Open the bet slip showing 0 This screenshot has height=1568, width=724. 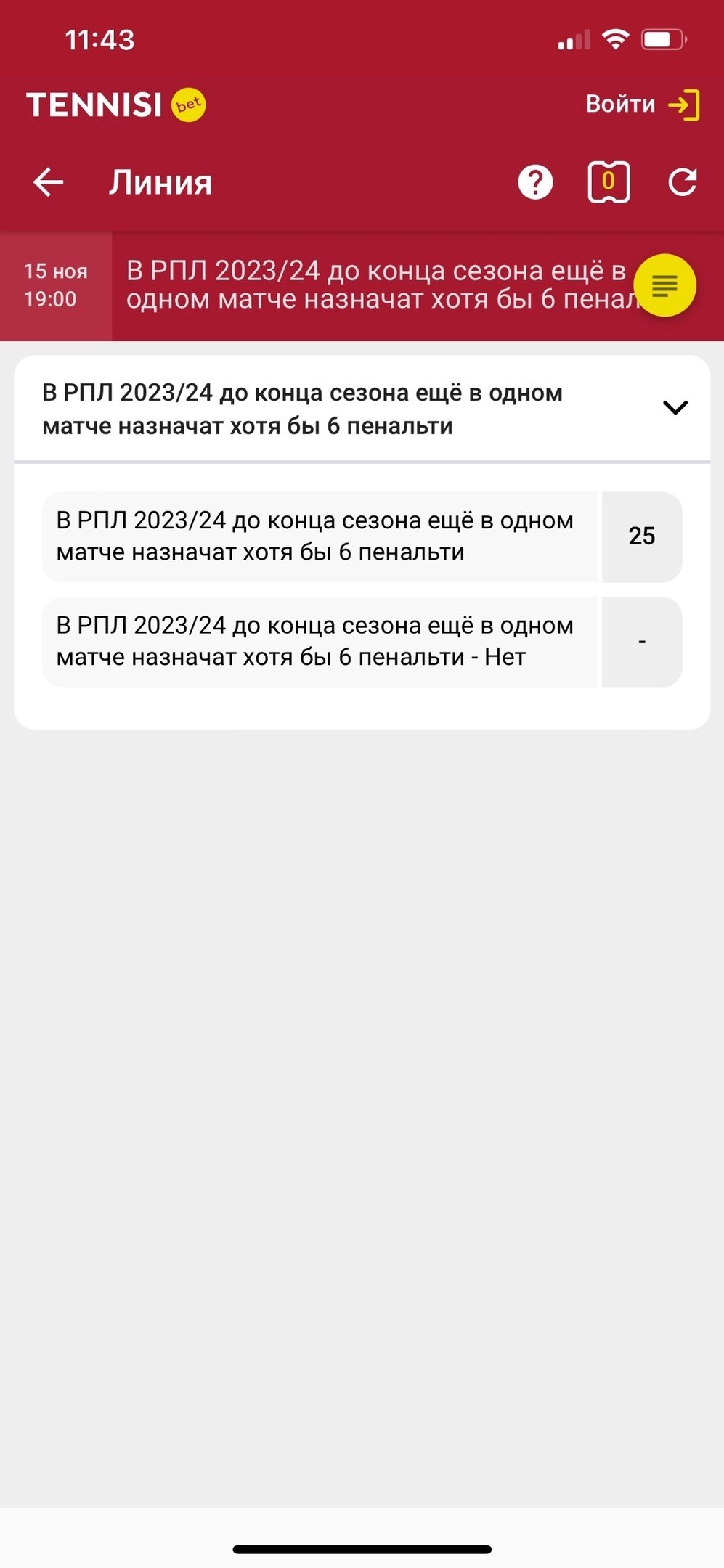pyautogui.click(x=608, y=182)
